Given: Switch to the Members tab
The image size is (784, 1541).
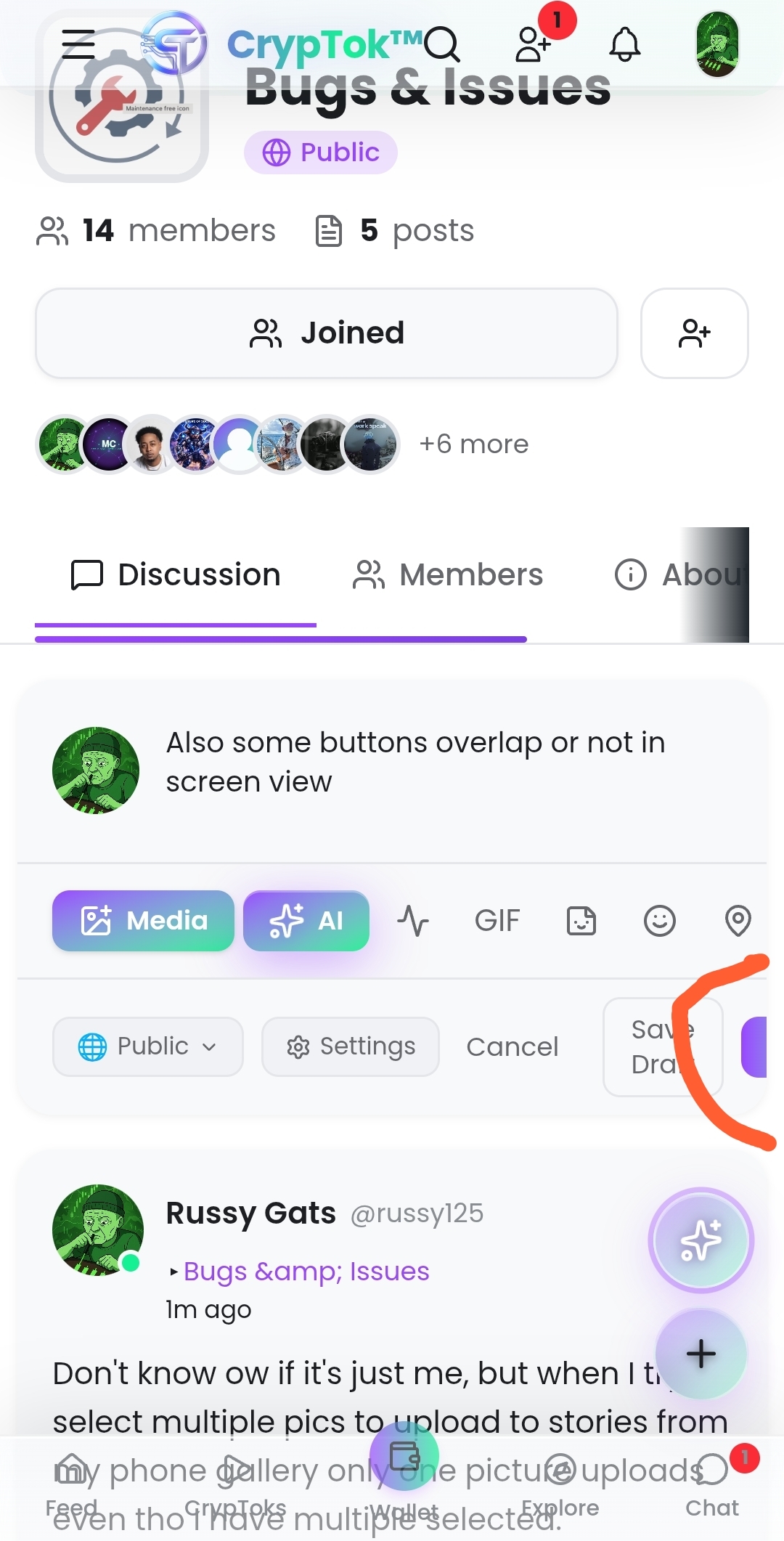Looking at the screenshot, I should click(x=448, y=574).
